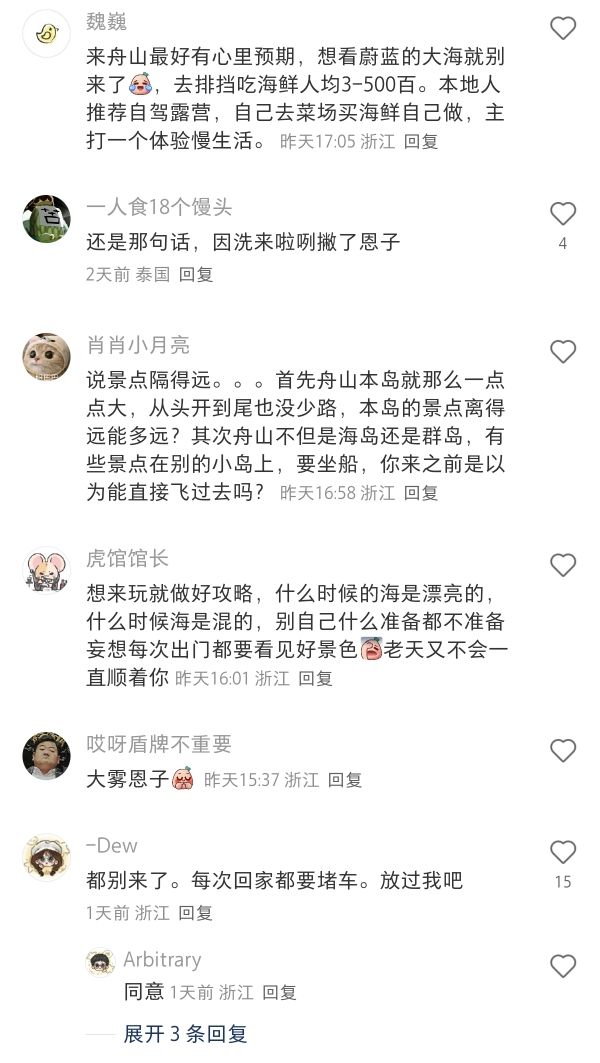Expand 展开 3 条回复

pos(185,1034)
